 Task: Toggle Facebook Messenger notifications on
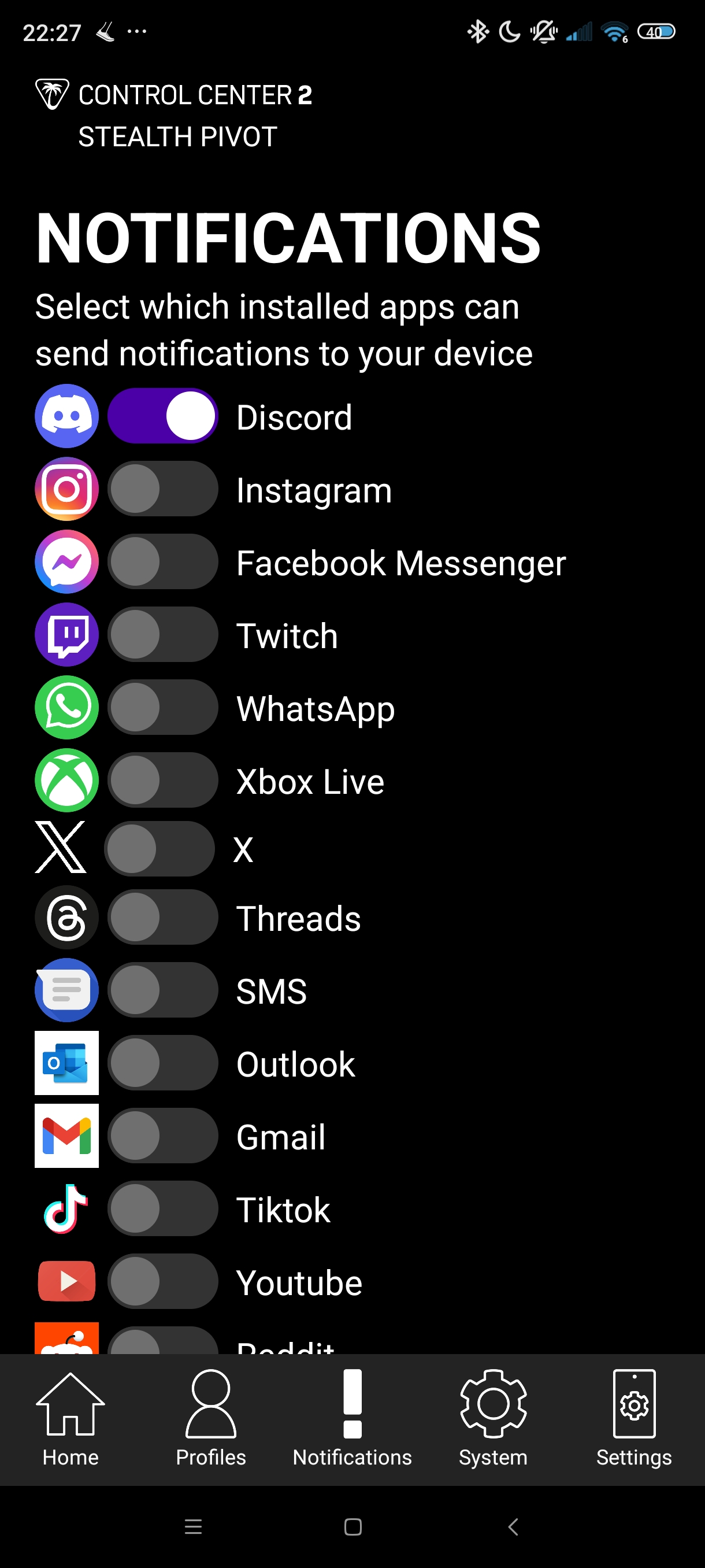(x=162, y=562)
